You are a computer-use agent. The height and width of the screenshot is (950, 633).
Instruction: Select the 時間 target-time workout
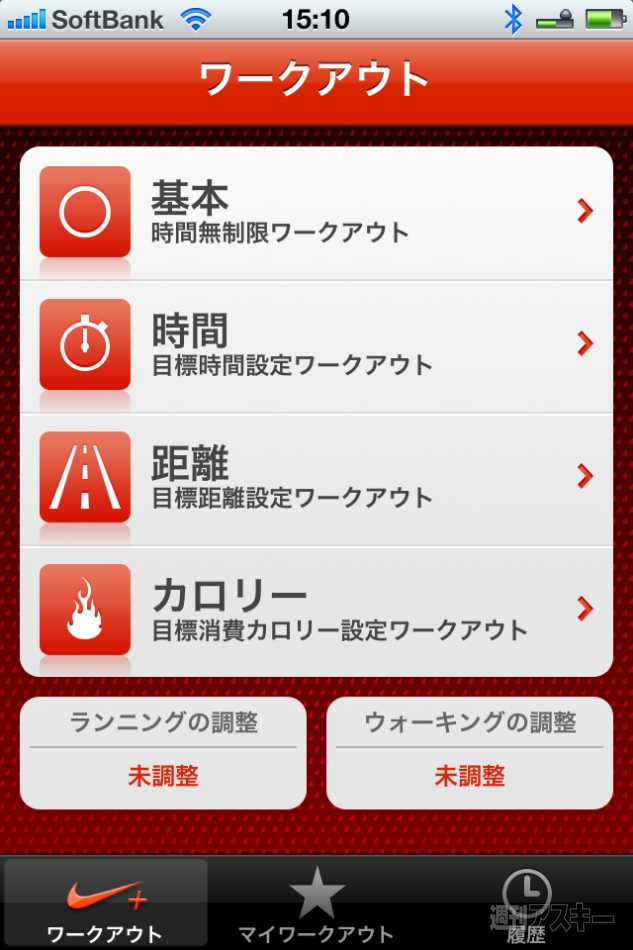click(316, 346)
